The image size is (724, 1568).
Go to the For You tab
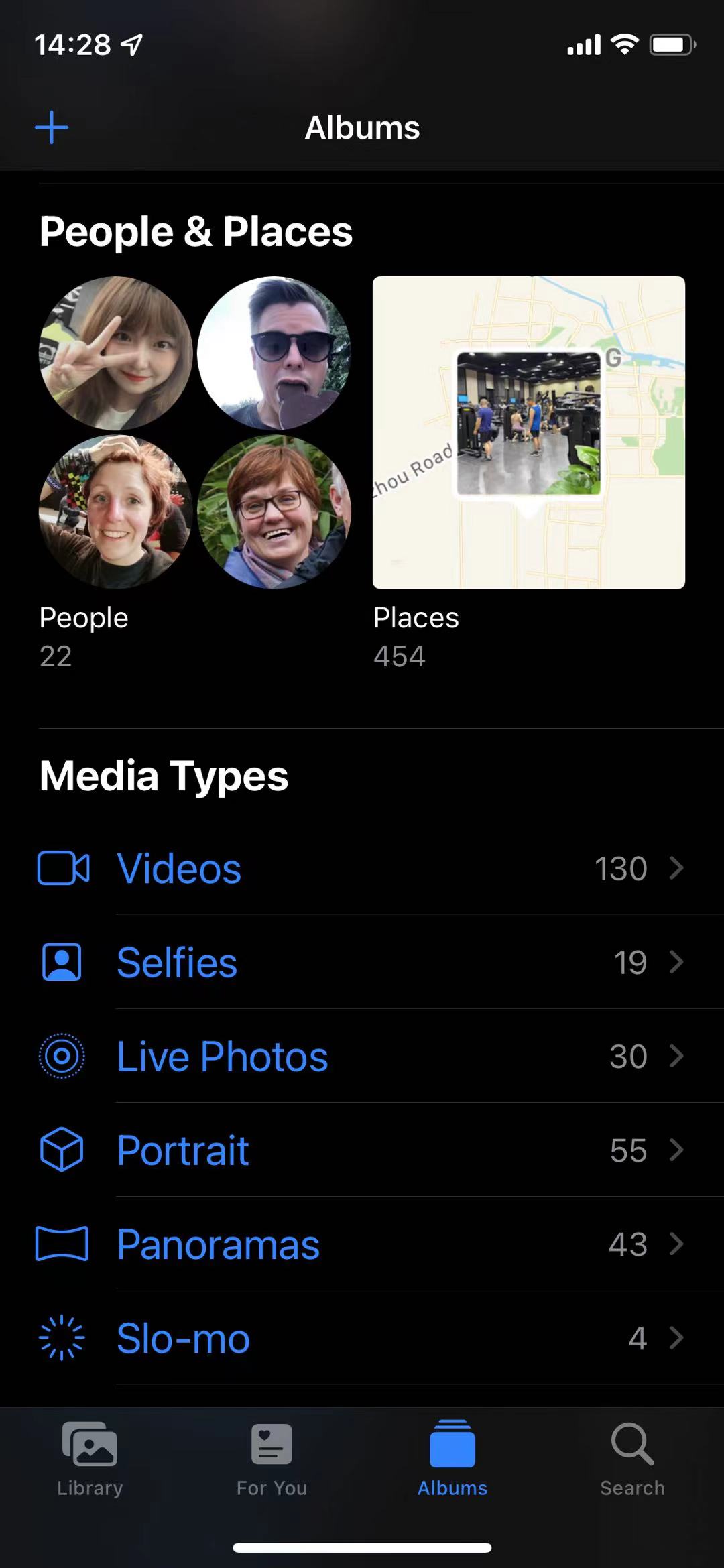[x=271, y=1459]
